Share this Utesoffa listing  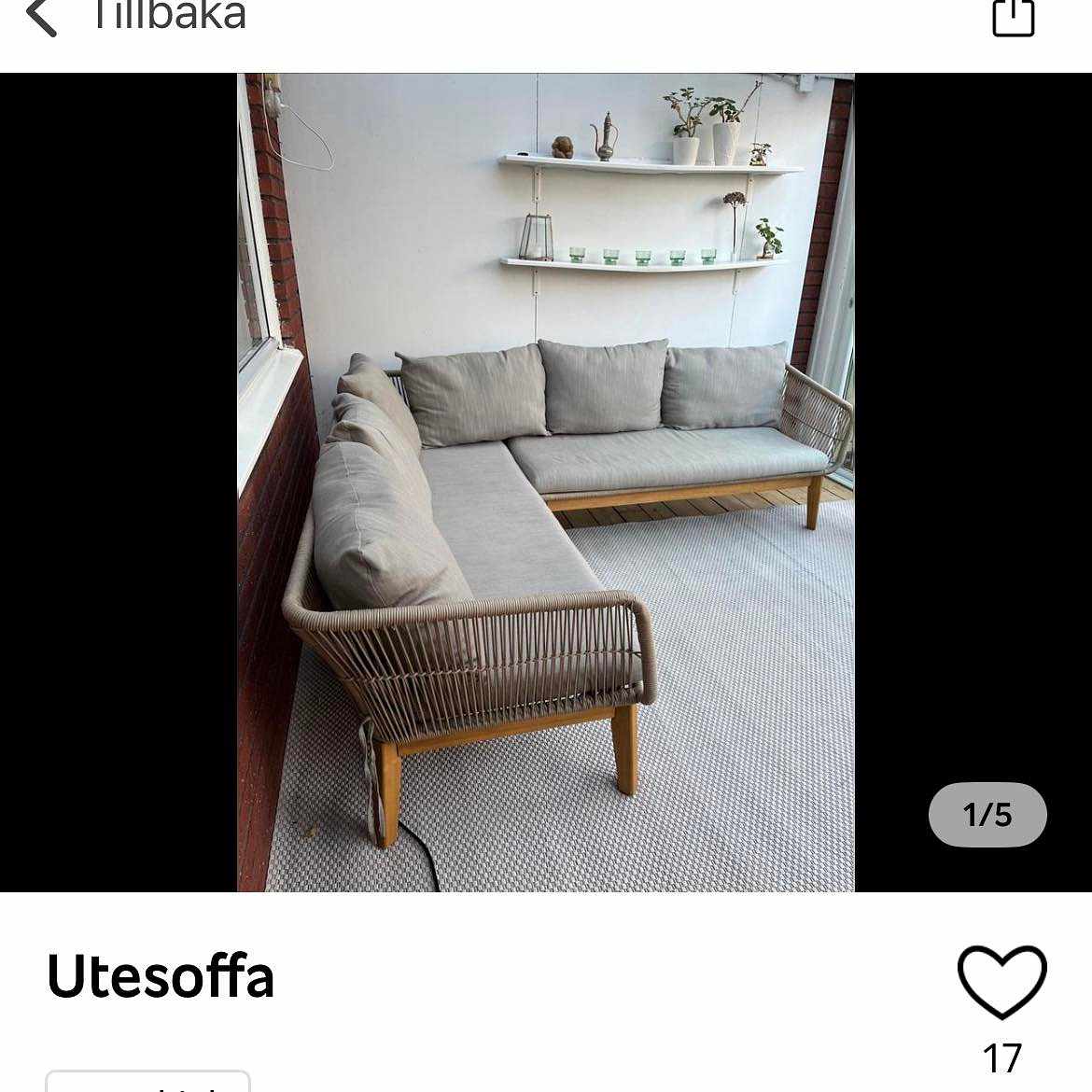pos(1013,16)
